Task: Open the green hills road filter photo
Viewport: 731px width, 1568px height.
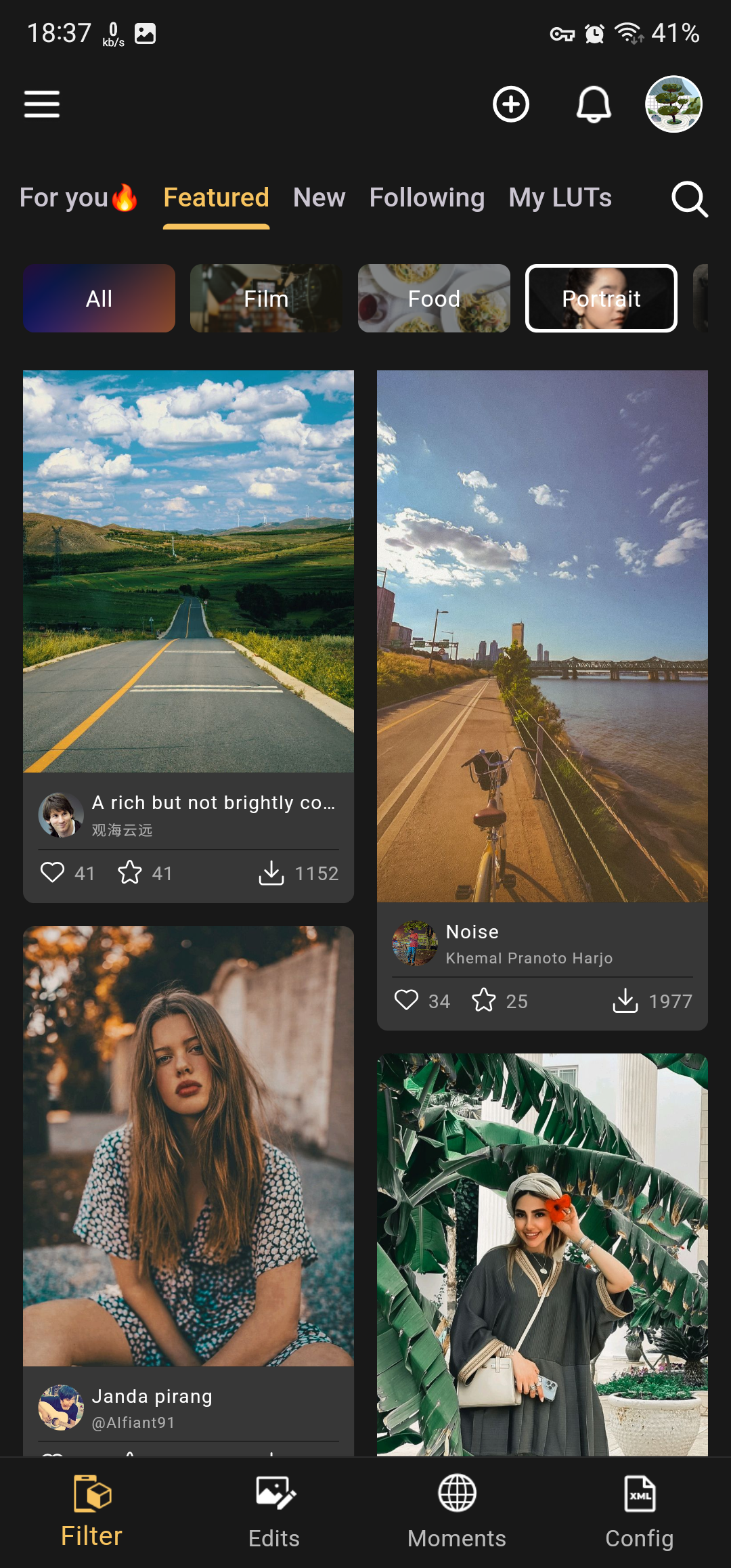Action: (188, 571)
